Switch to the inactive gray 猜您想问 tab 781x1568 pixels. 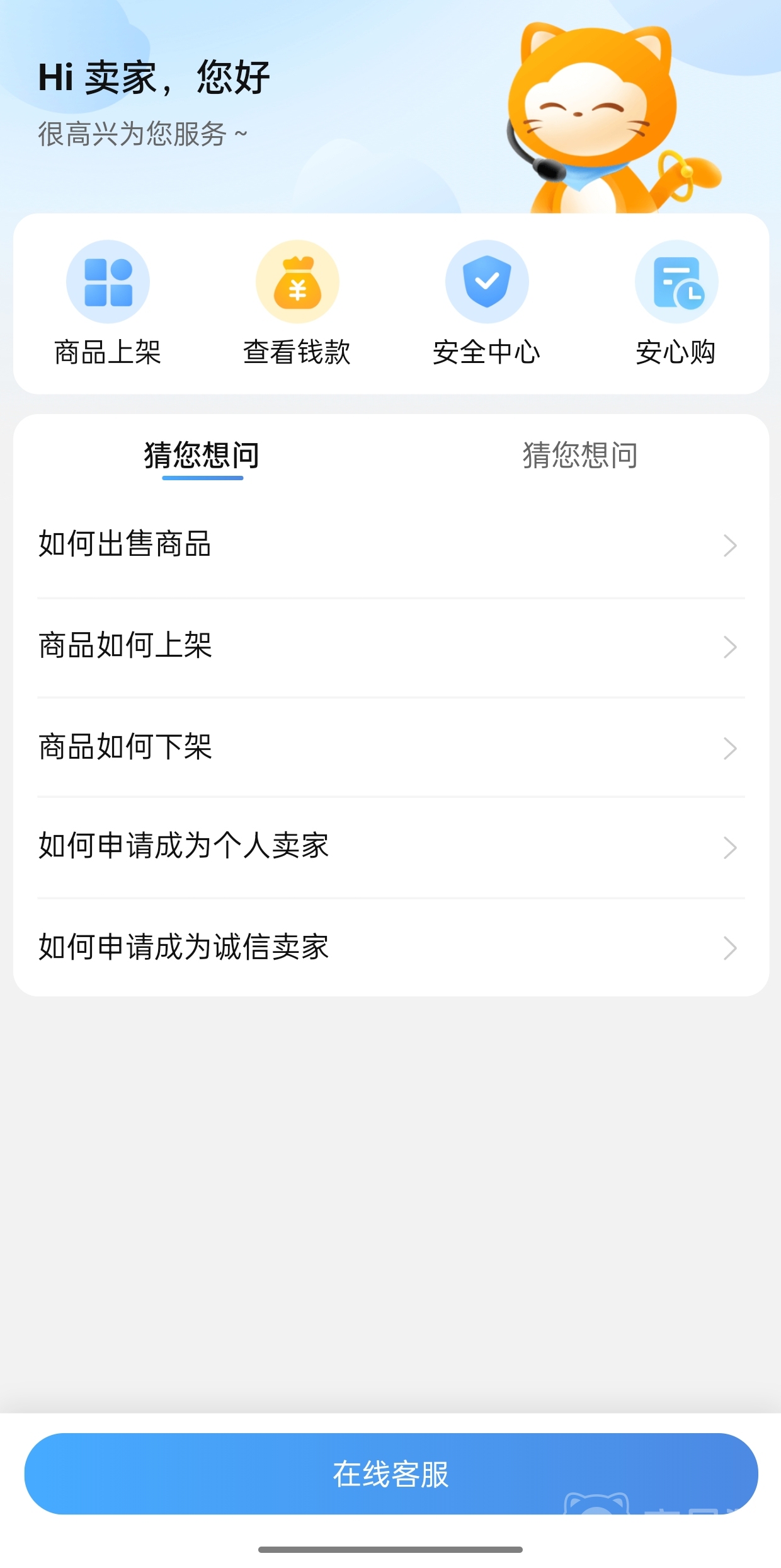click(579, 455)
